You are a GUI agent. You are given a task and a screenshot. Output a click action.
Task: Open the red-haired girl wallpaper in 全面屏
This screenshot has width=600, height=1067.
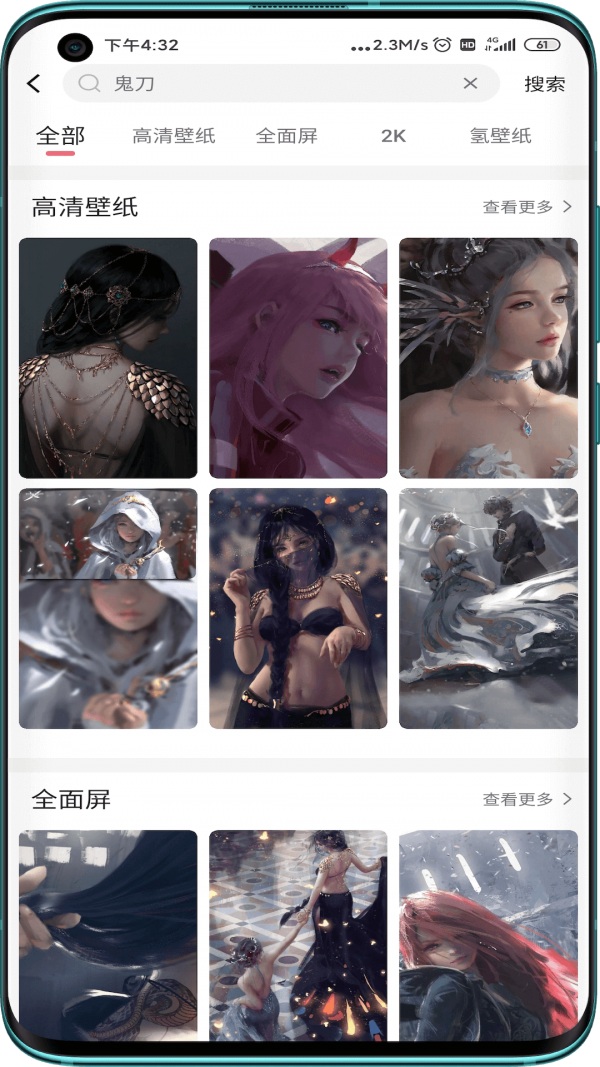click(x=488, y=935)
